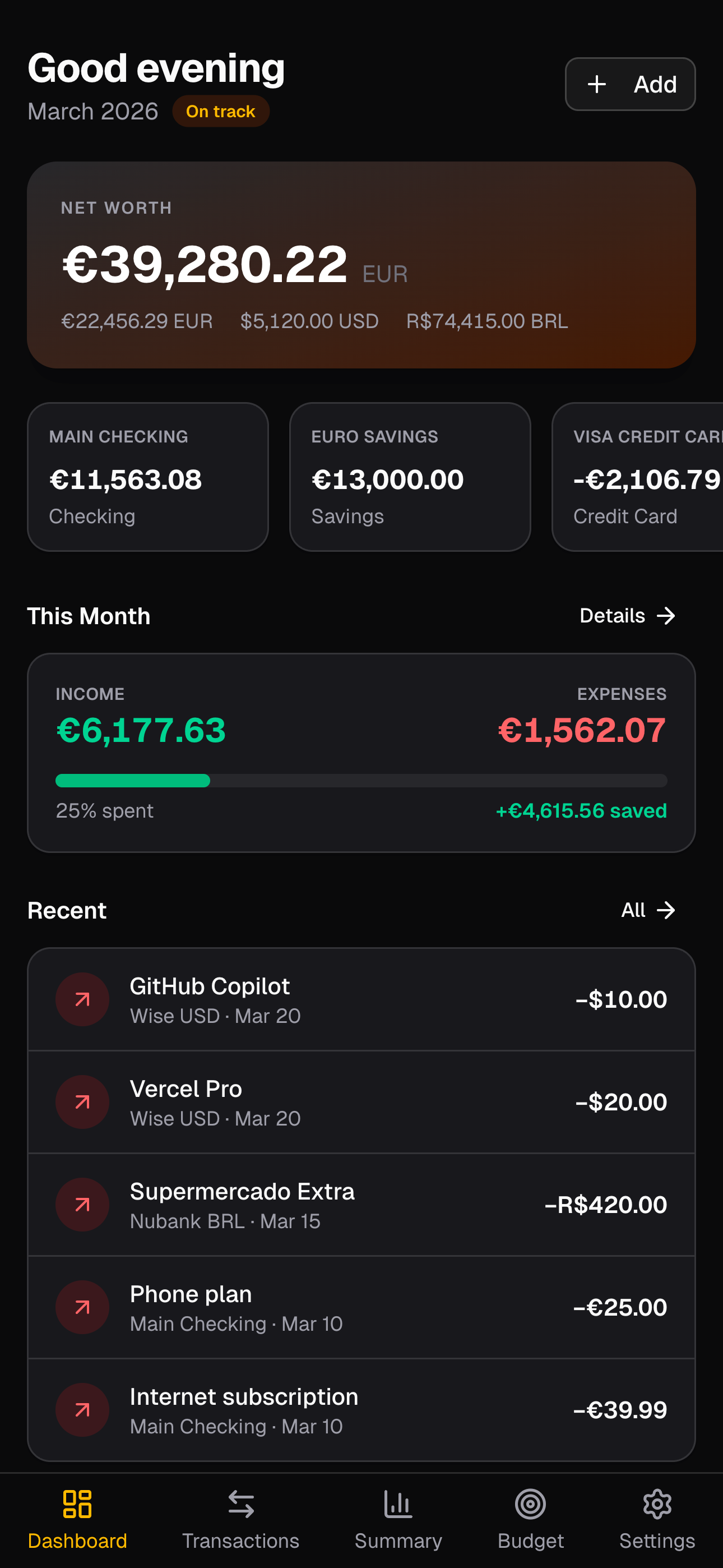The height and width of the screenshot is (1568, 723).
Task: Click the arrow icon on Internet subscription
Action: pyautogui.click(x=82, y=1410)
